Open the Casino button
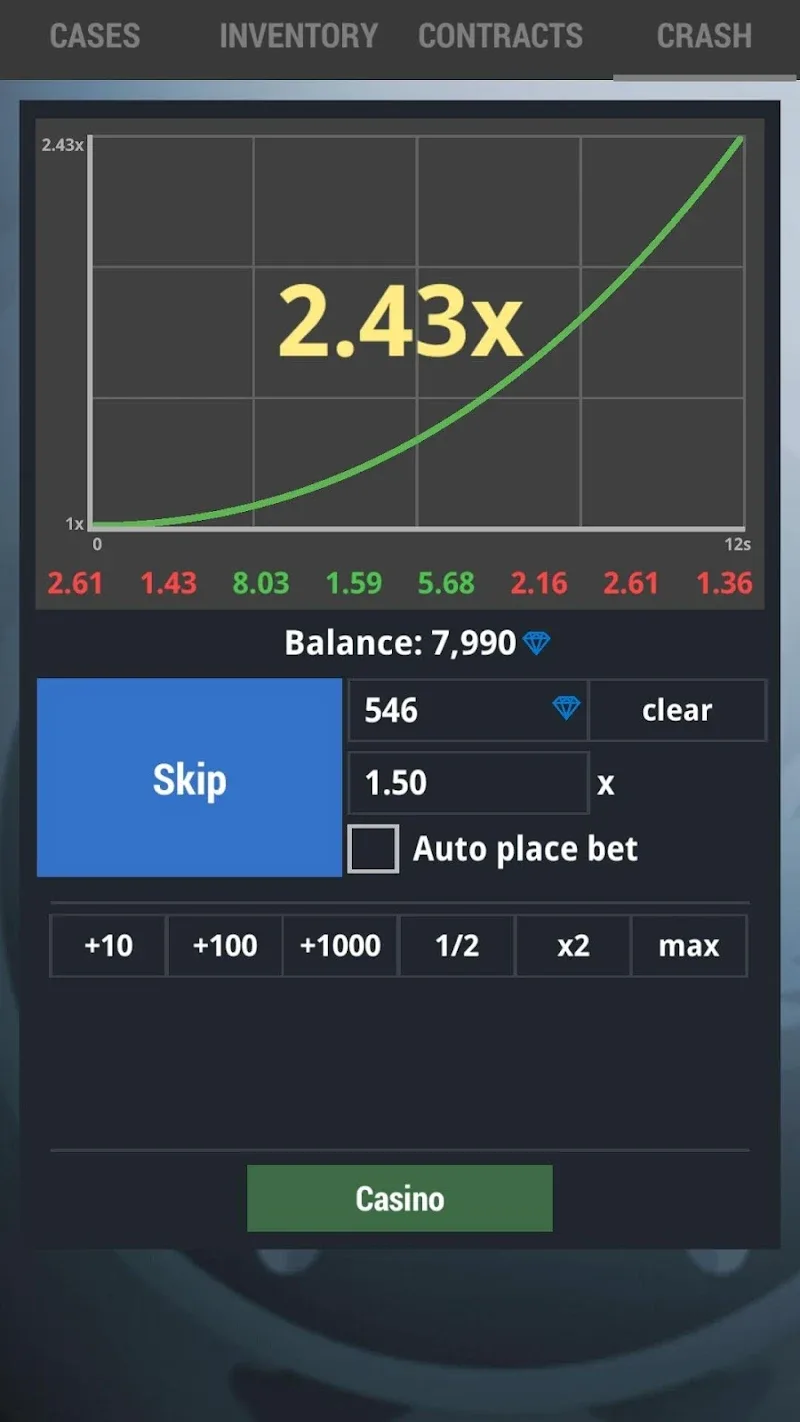This screenshot has width=800, height=1422. click(399, 1198)
